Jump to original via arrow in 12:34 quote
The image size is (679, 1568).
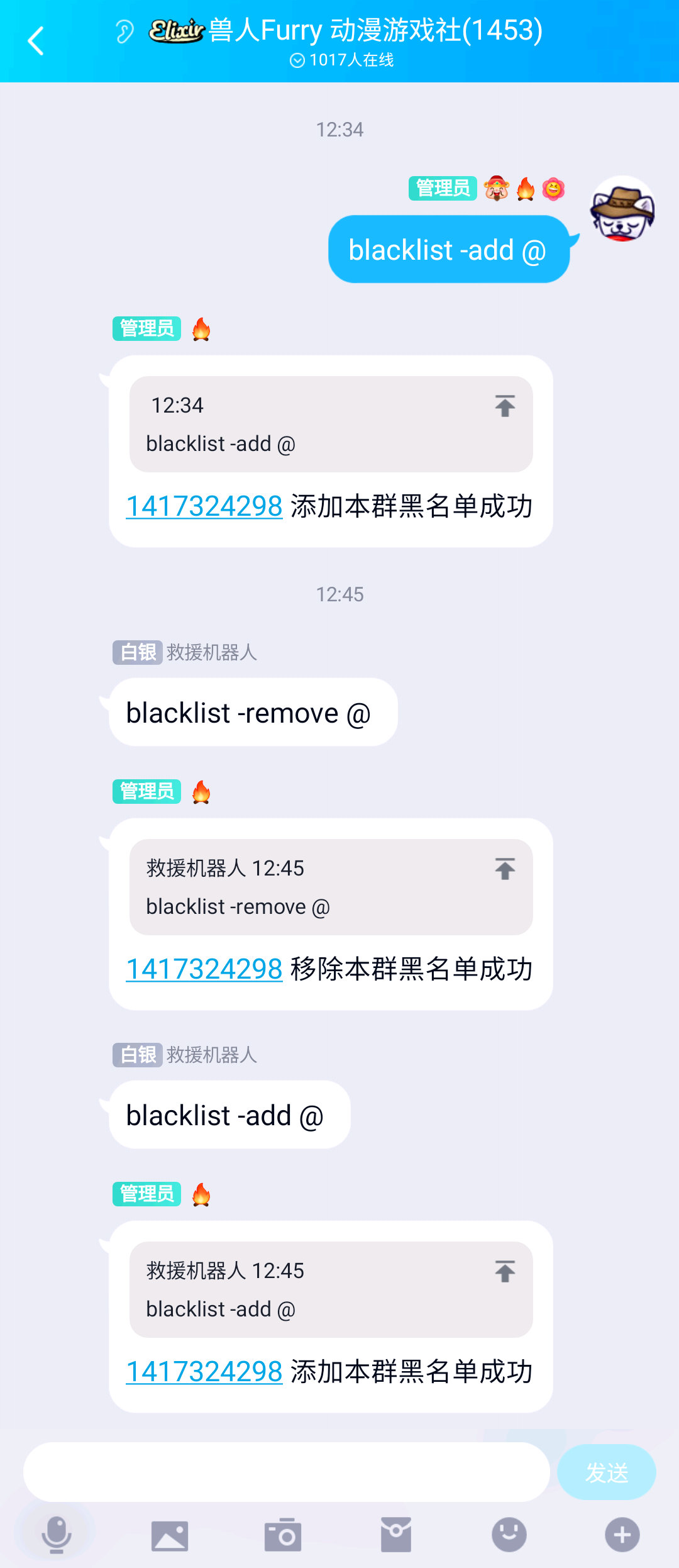(x=506, y=406)
